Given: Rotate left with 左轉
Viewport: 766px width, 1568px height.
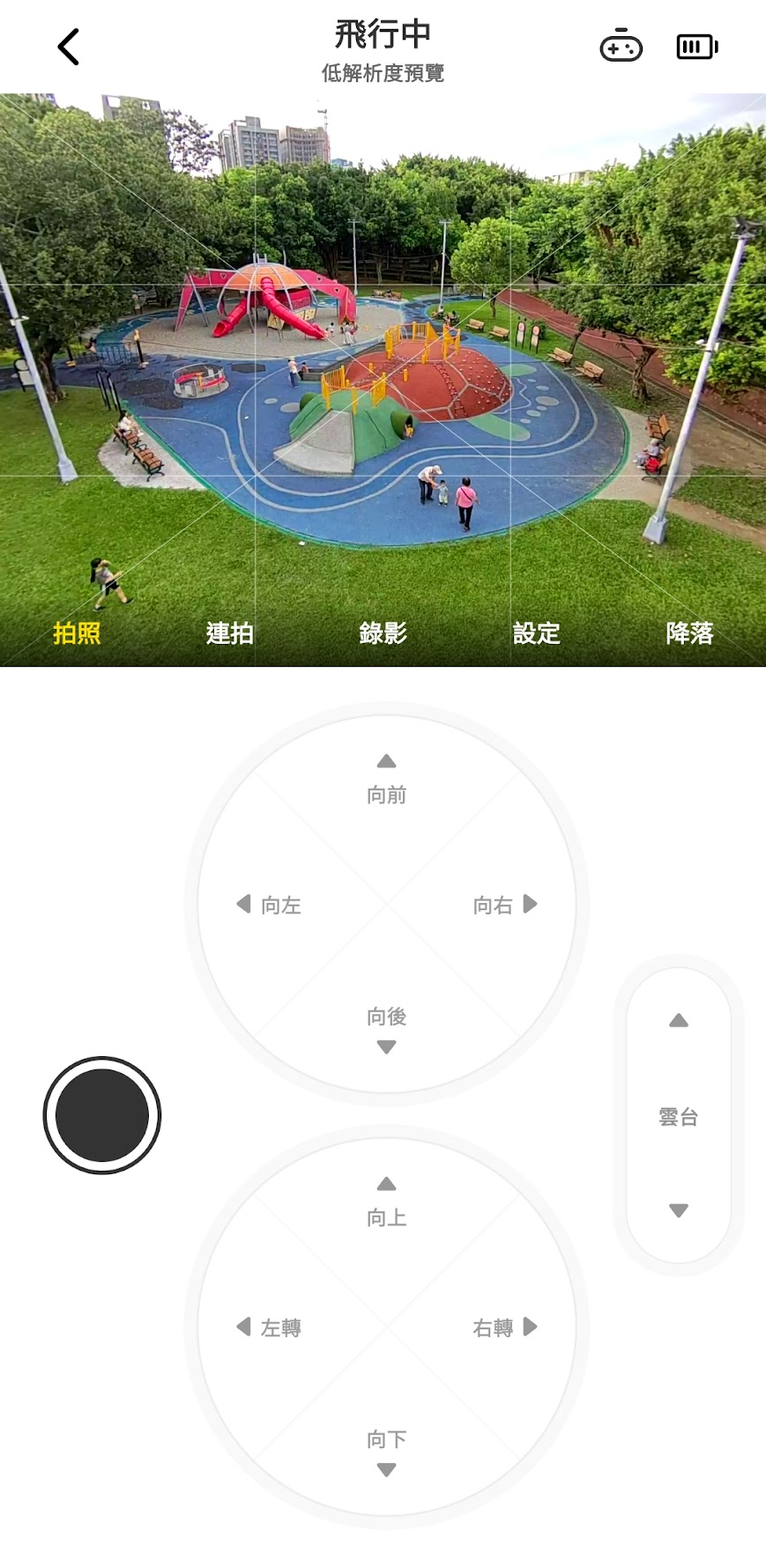Looking at the screenshot, I should tap(269, 1328).
